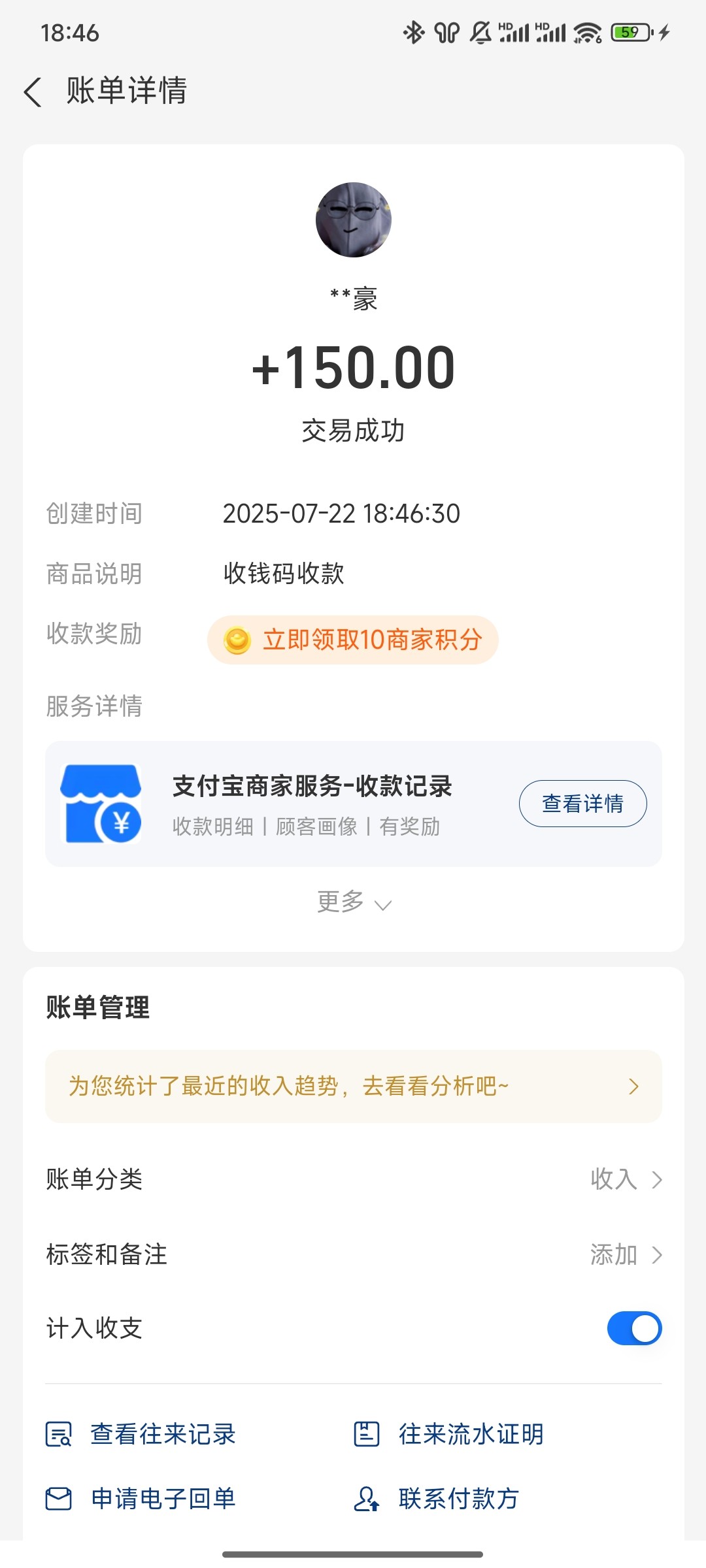Viewport: 706px width, 1568px height.
Task: Go back from 账单详情 page
Action: pos(33,91)
